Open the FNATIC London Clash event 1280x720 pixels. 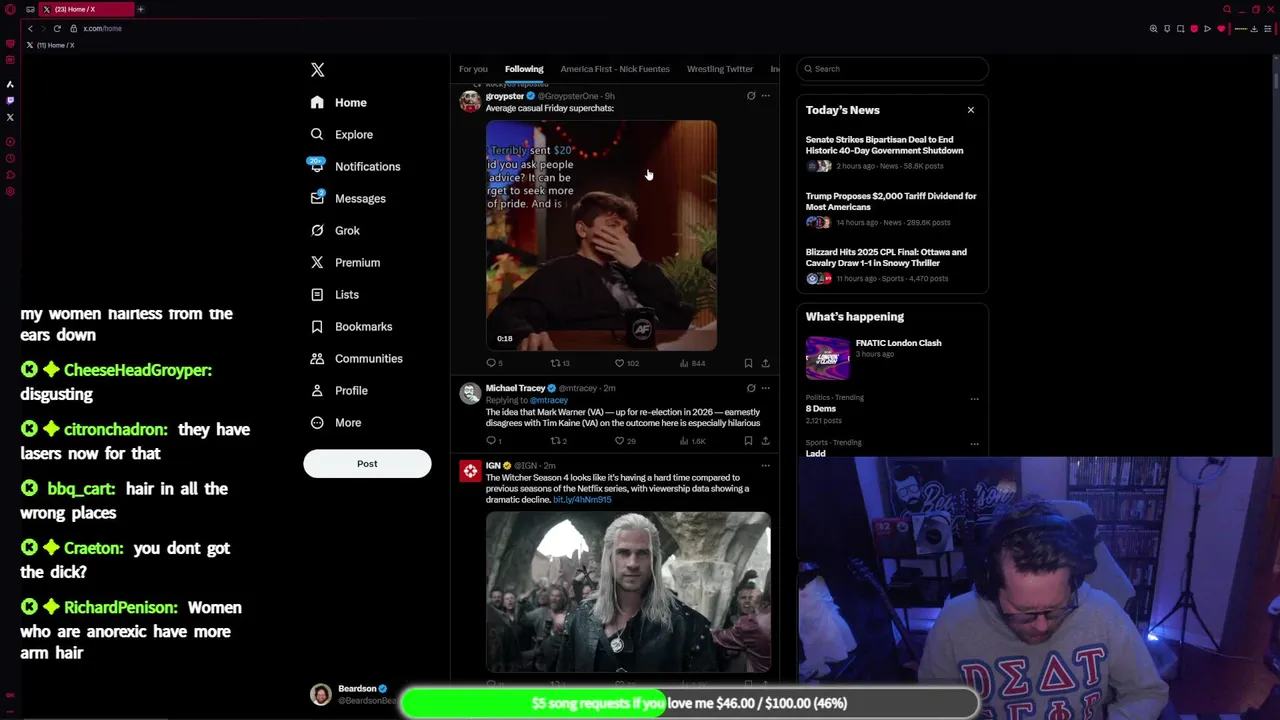coord(897,343)
